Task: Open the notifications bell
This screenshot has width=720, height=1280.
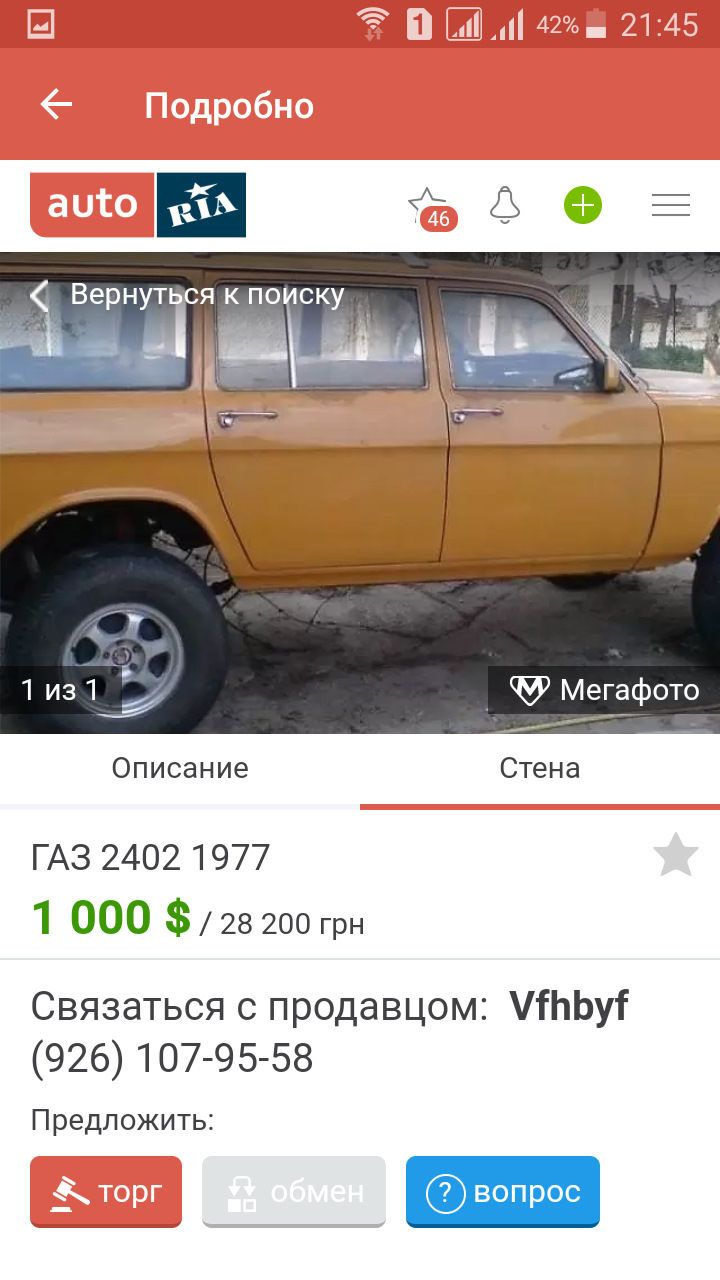Action: tap(505, 205)
